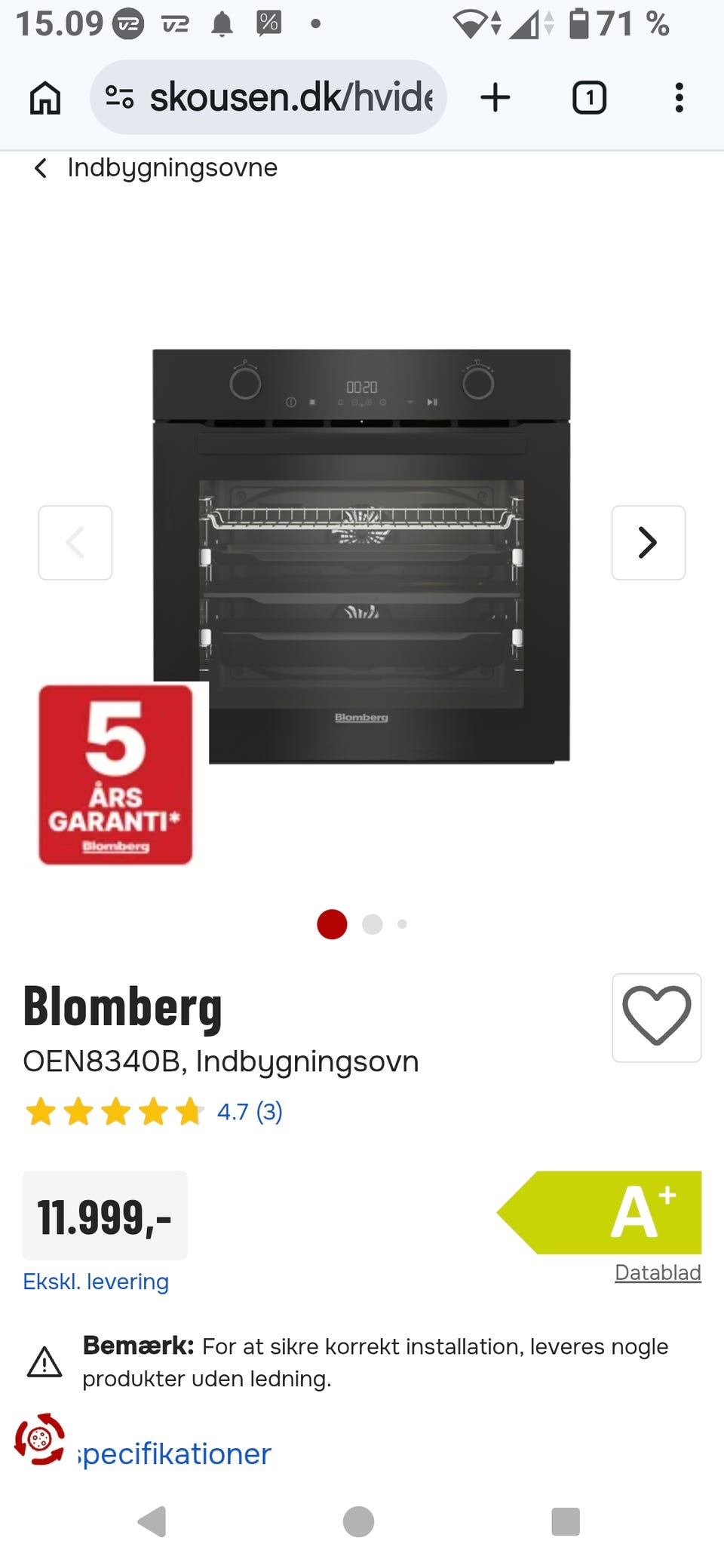Screen dimensions: 724x1568
Task: Add the Blomberg oven to favorites
Action: (656, 1018)
